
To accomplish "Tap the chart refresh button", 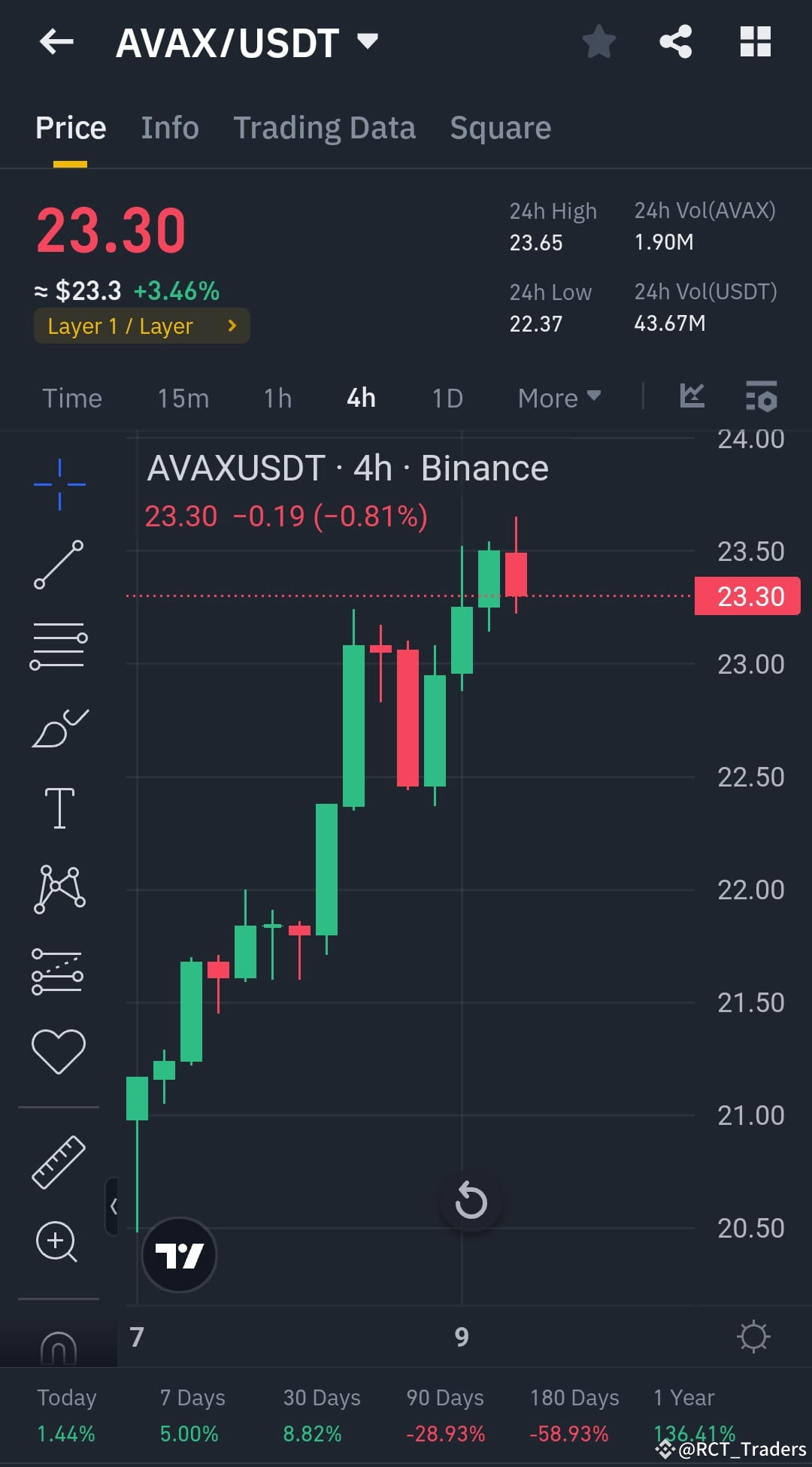I will 471,1201.
